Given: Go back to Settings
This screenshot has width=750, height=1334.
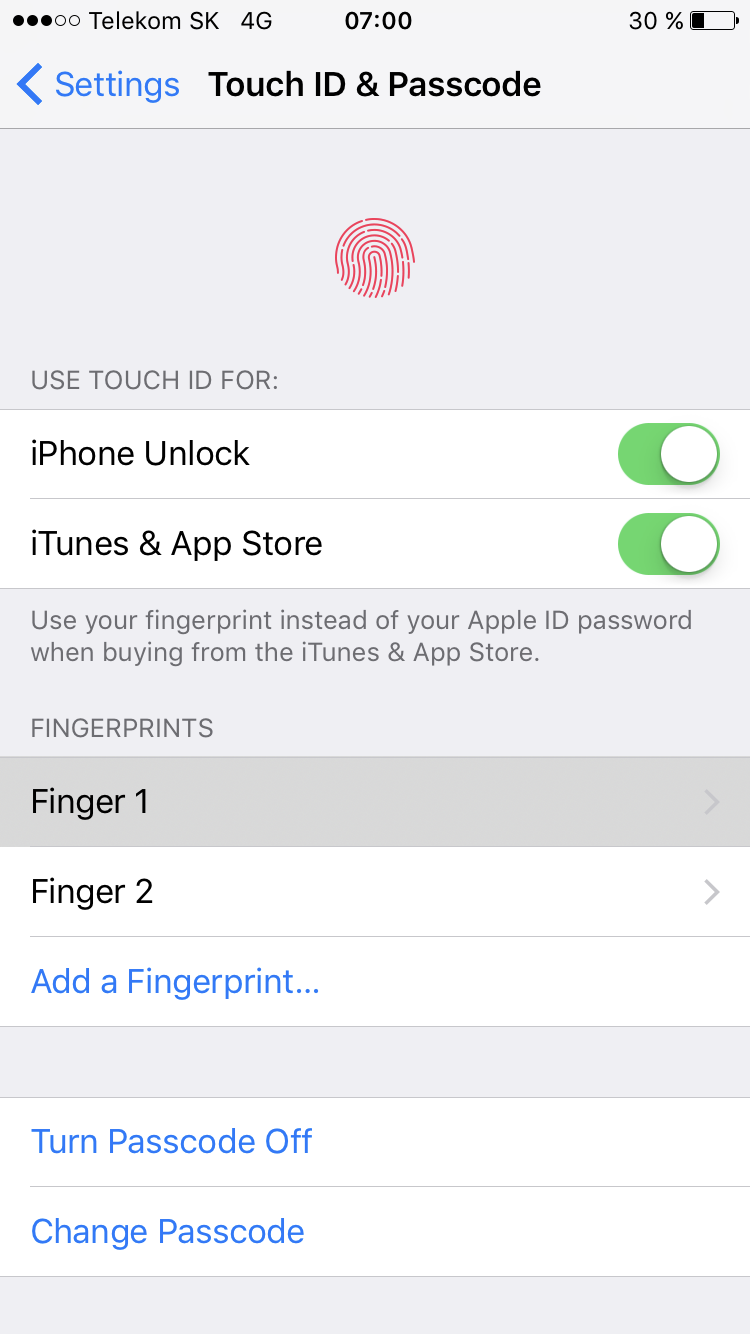Looking at the screenshot, I should (98, 85).
